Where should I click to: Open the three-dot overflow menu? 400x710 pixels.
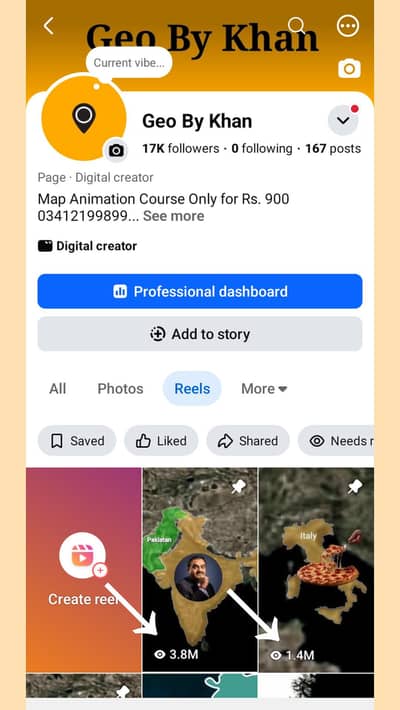click(348, 26)
